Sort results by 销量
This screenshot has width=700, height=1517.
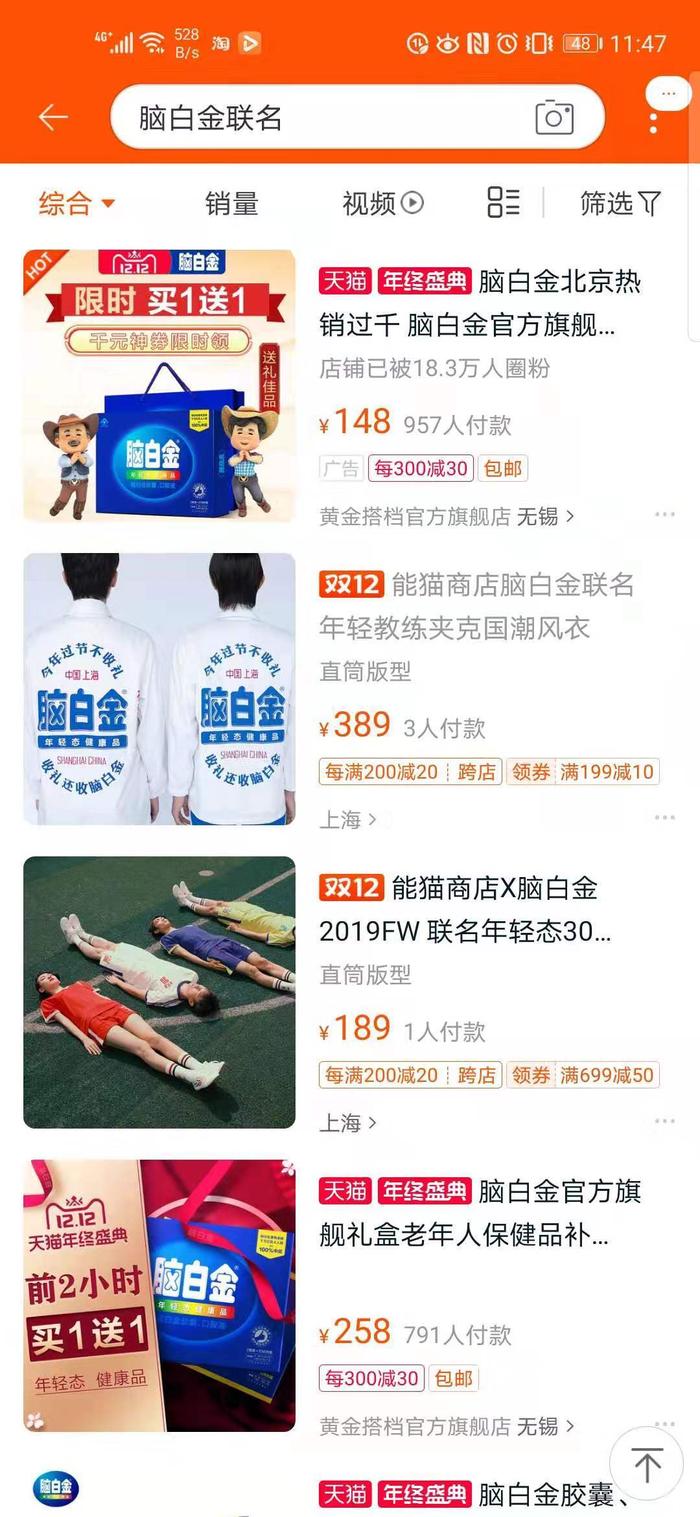click(232, 204)
